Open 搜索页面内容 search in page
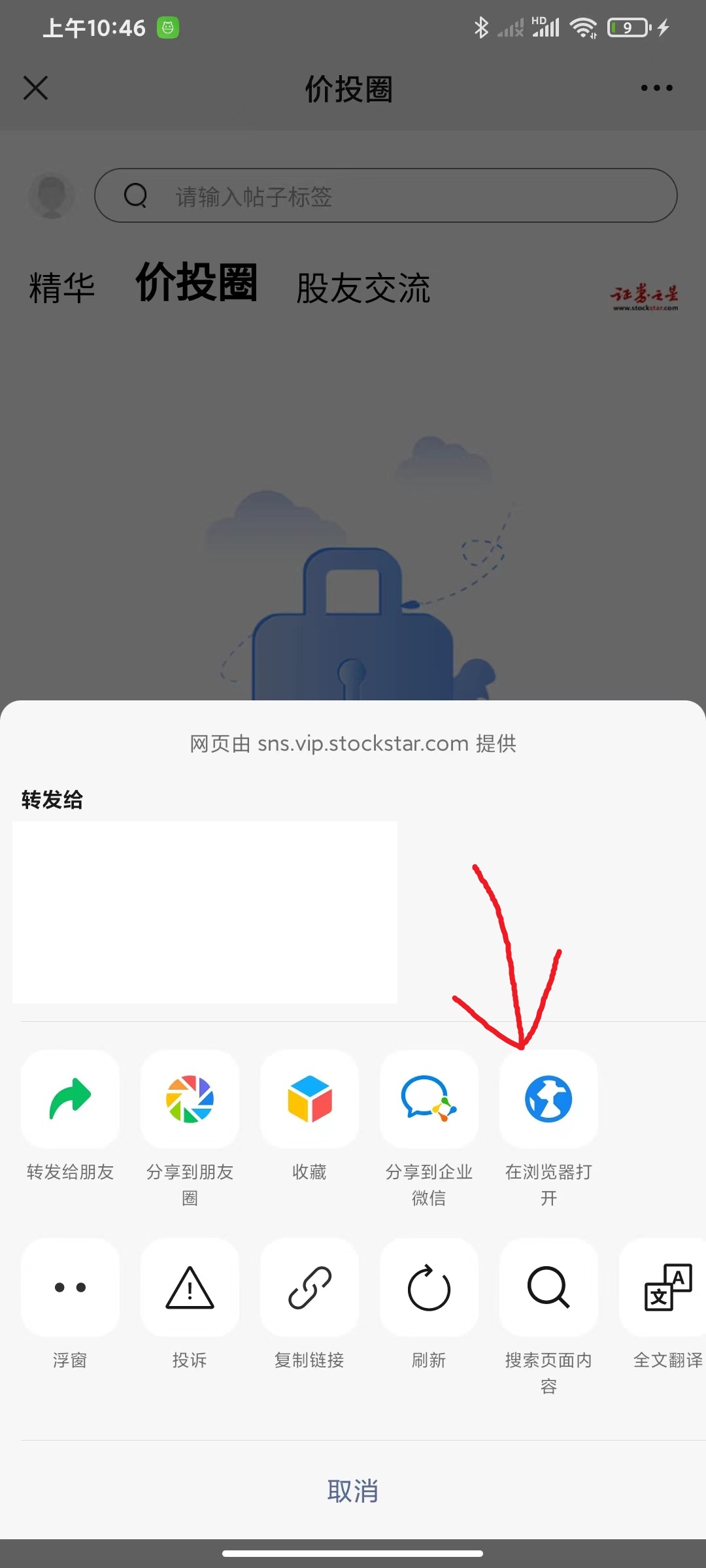 pyautogui.click(x=548, y=1288)
